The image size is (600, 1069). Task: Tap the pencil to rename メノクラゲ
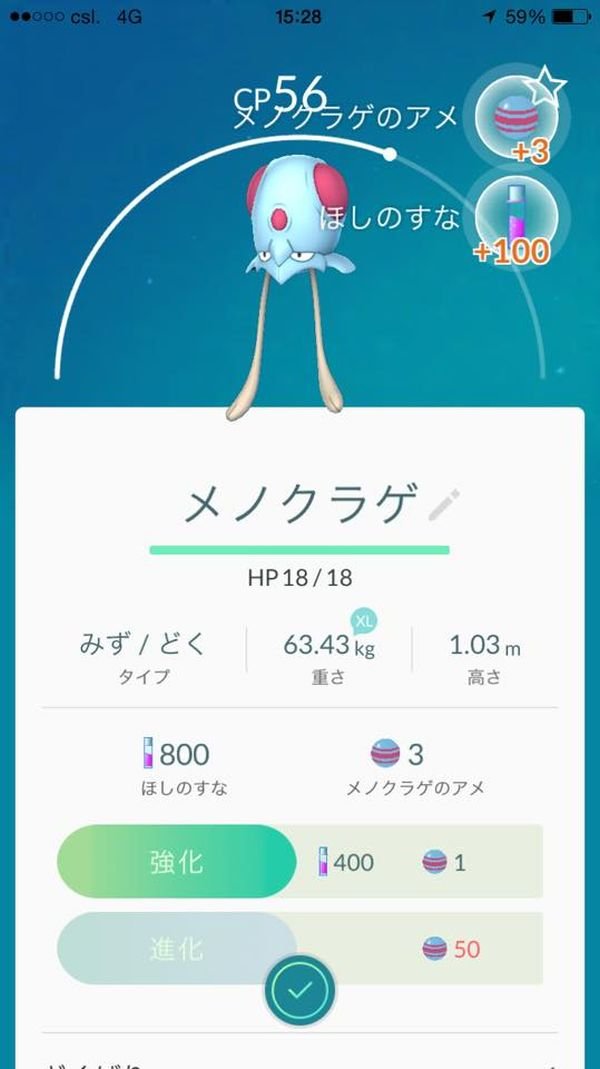pyautogui.click(x=442, y=505)
